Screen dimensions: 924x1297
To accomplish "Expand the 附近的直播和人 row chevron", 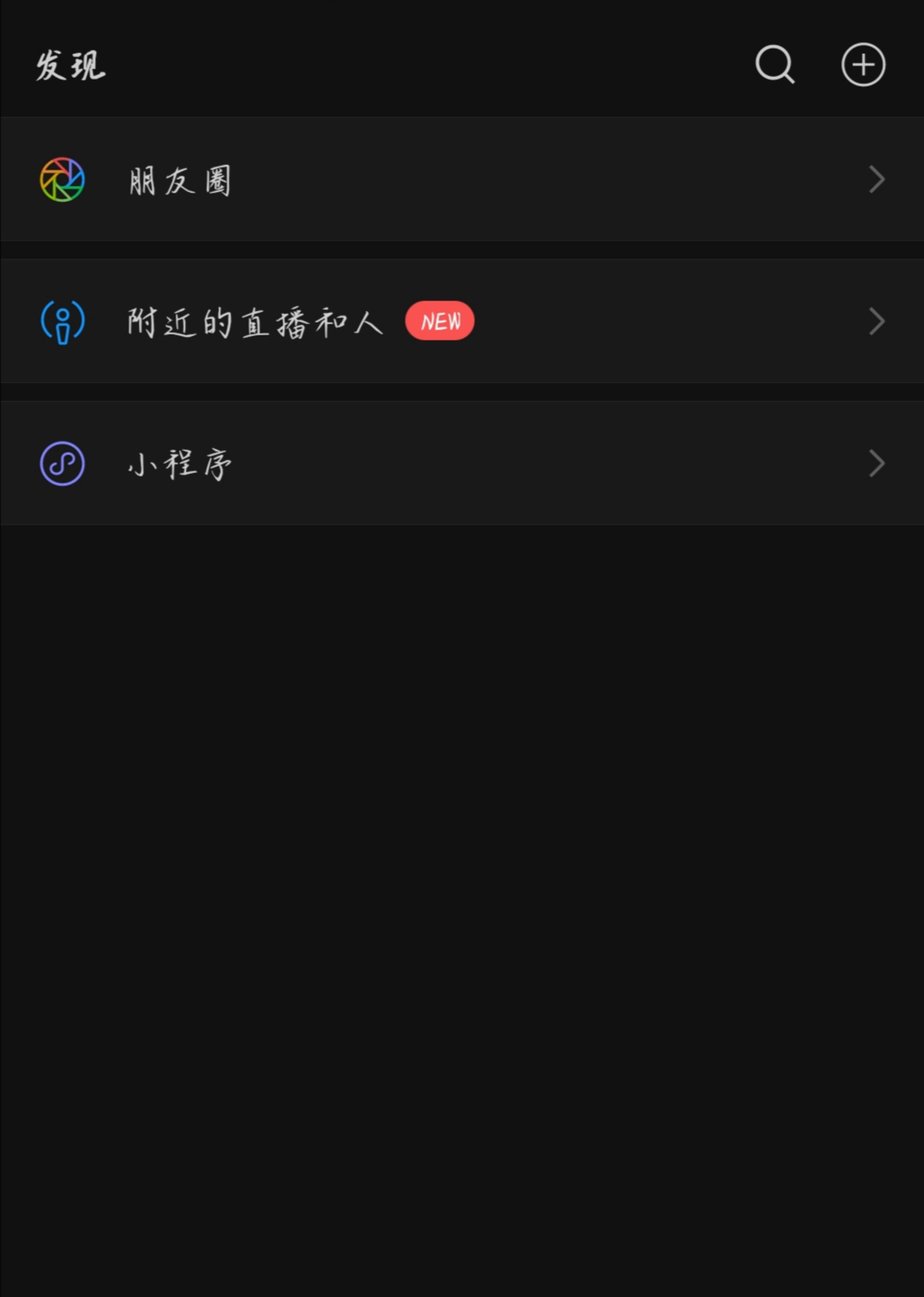I will pos(876,321).
